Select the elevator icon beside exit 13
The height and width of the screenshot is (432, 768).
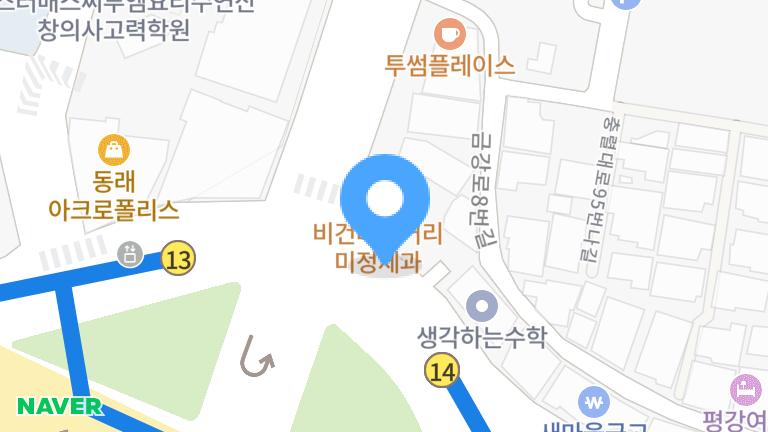(130, 254)
